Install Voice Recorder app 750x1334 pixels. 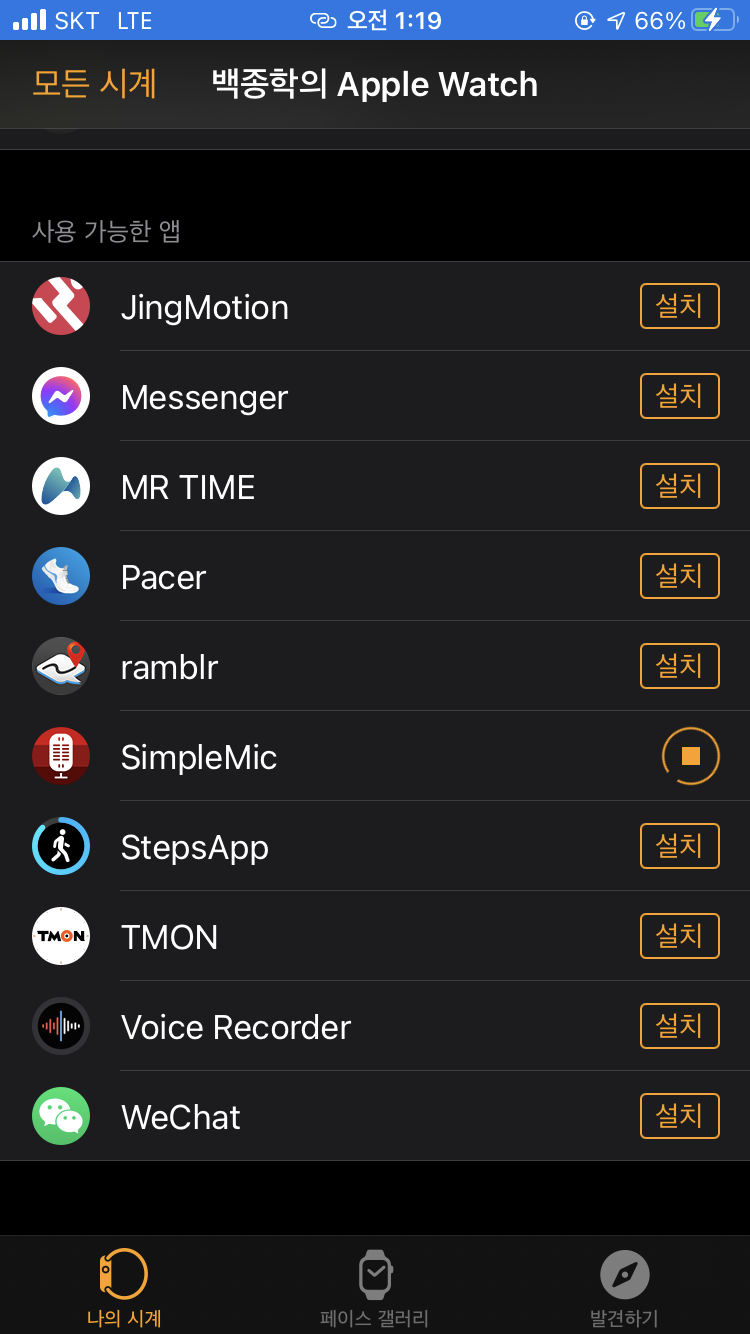679,1026
